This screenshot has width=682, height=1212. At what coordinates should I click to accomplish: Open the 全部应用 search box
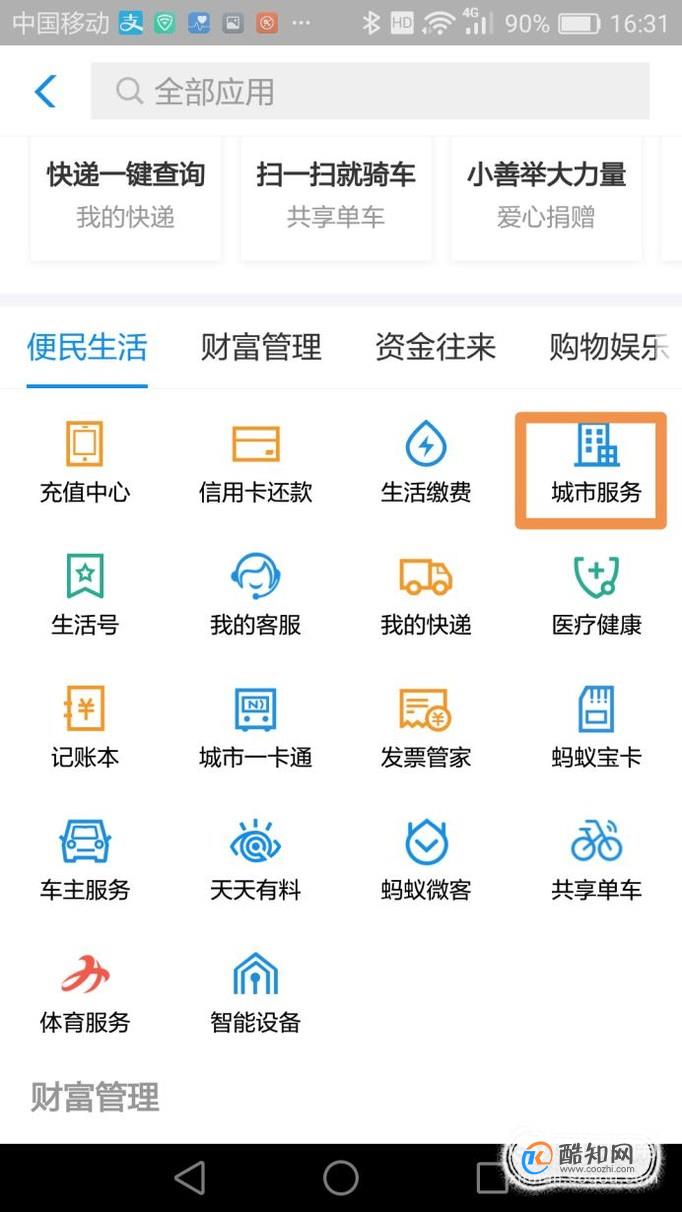pos(370,91)
